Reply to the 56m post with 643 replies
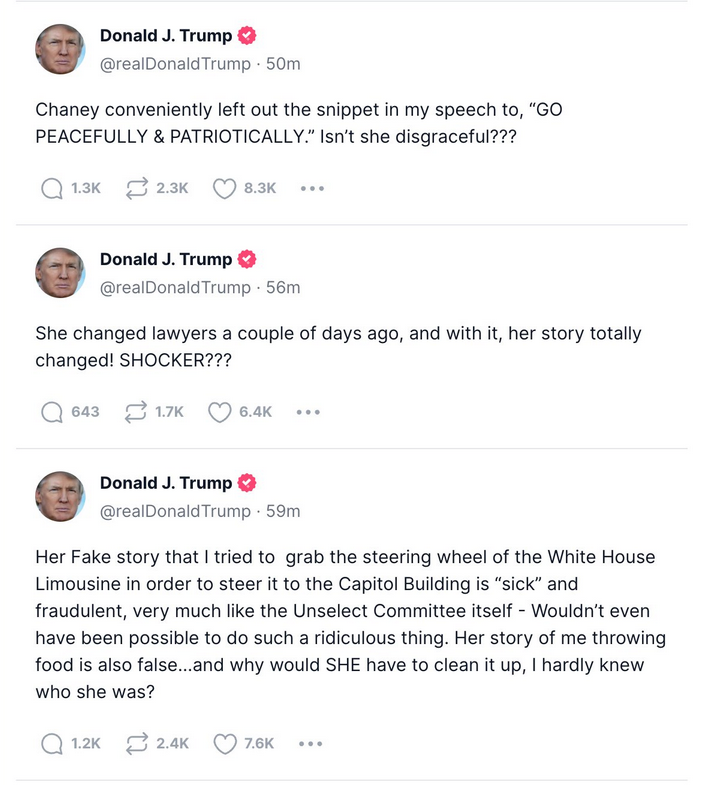Image resolution: width=702 pixels, height=785 pixels. pos(52,412)
